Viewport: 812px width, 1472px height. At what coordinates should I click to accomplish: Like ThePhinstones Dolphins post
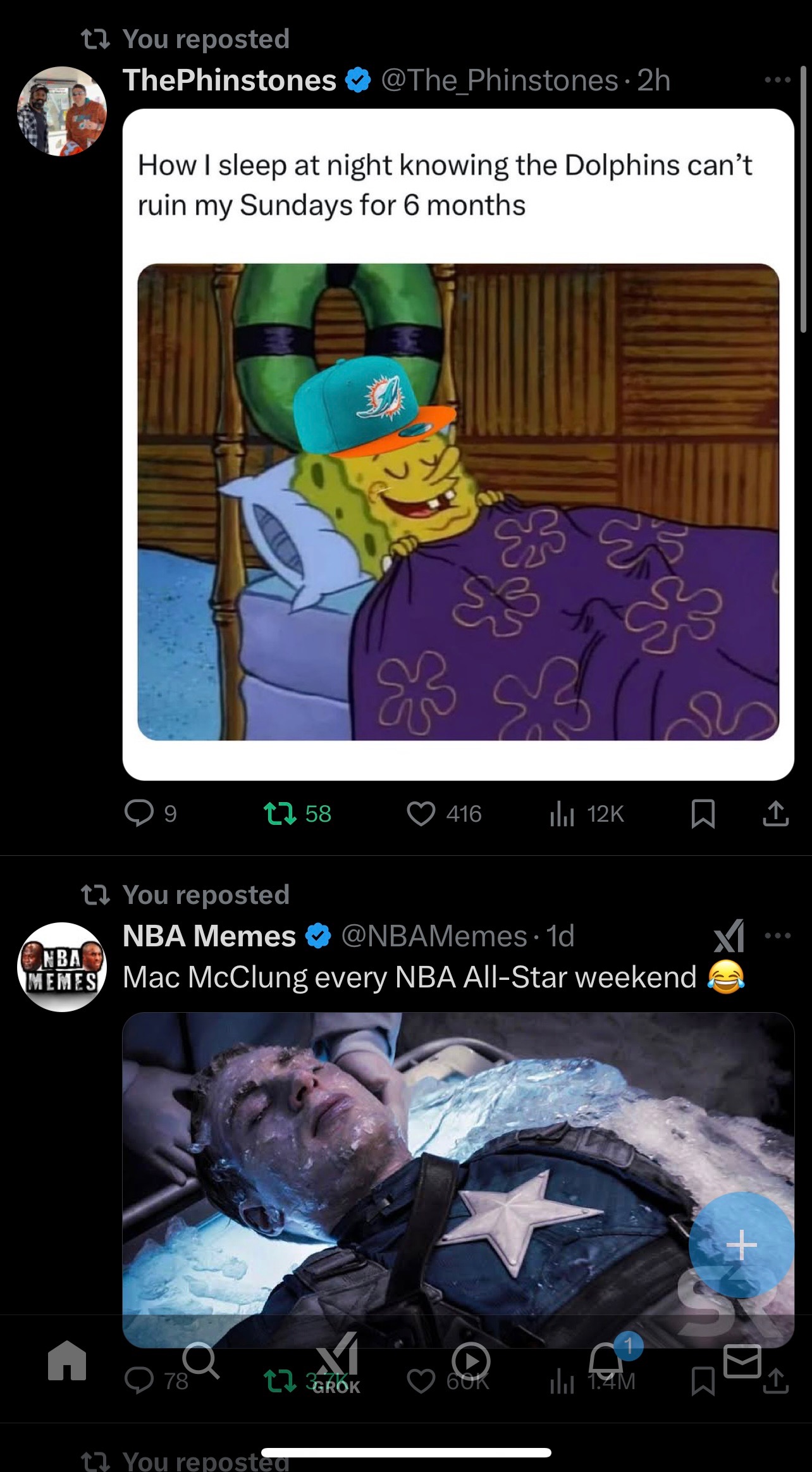point(445,813)
